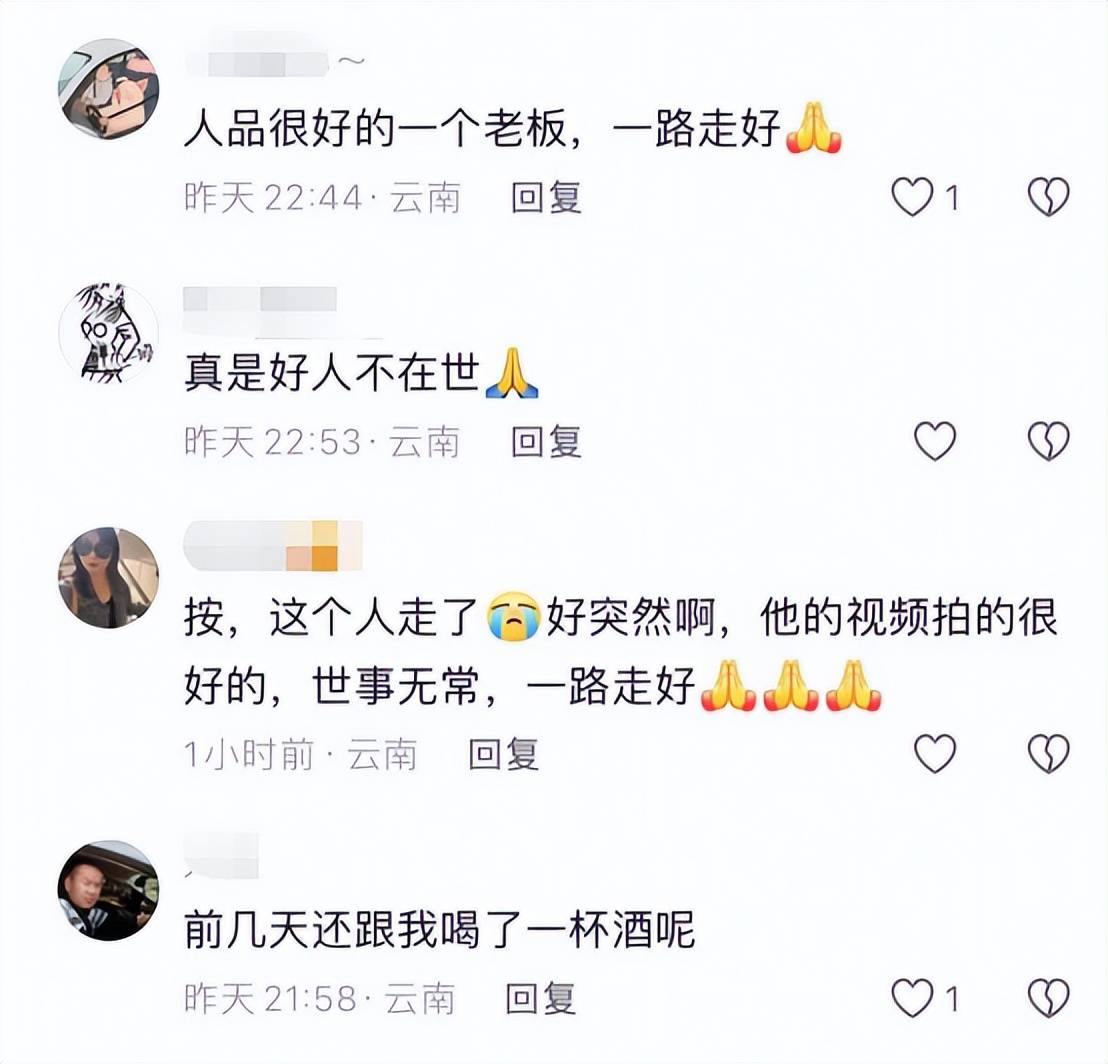Like the comment '真是好人不在世'
1108x1064 pixels.
[x=936, y=441]
